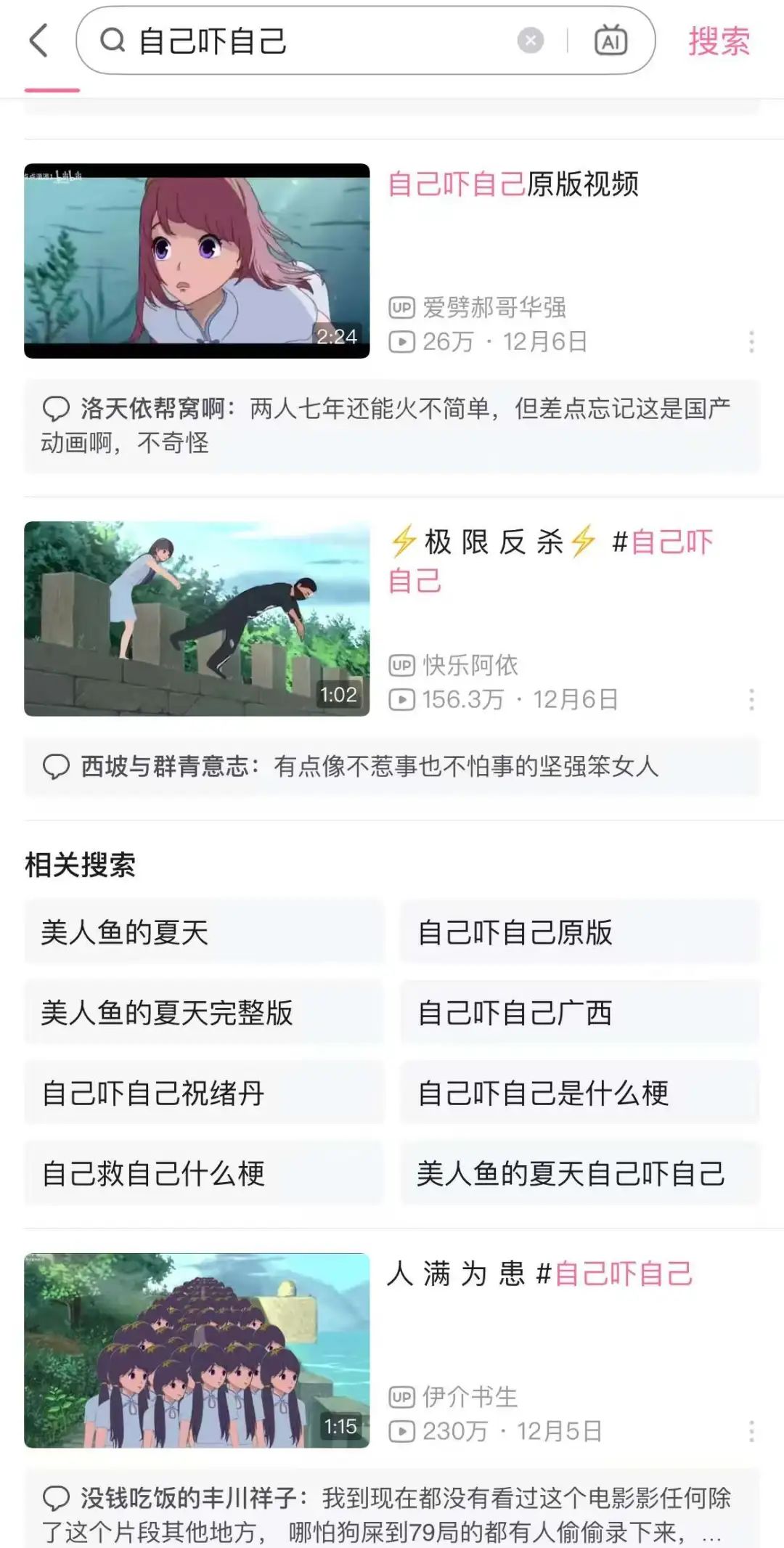Tap the pink 搜索 button
The image size is (784, 1548).
point(719,41)
